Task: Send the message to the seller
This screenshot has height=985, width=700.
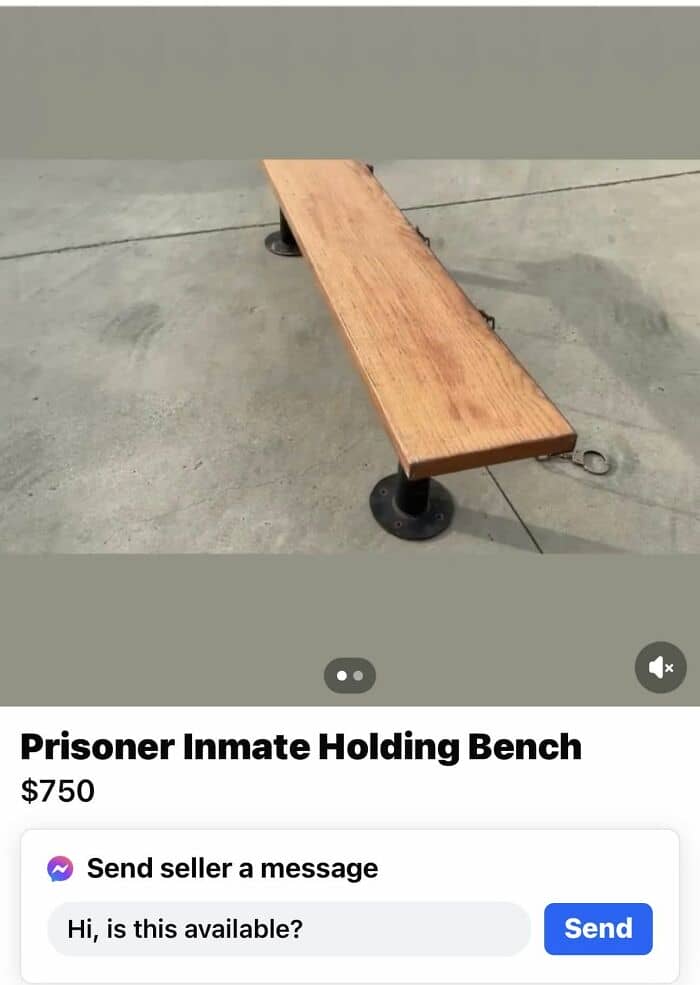Action: tap(597, 928)
